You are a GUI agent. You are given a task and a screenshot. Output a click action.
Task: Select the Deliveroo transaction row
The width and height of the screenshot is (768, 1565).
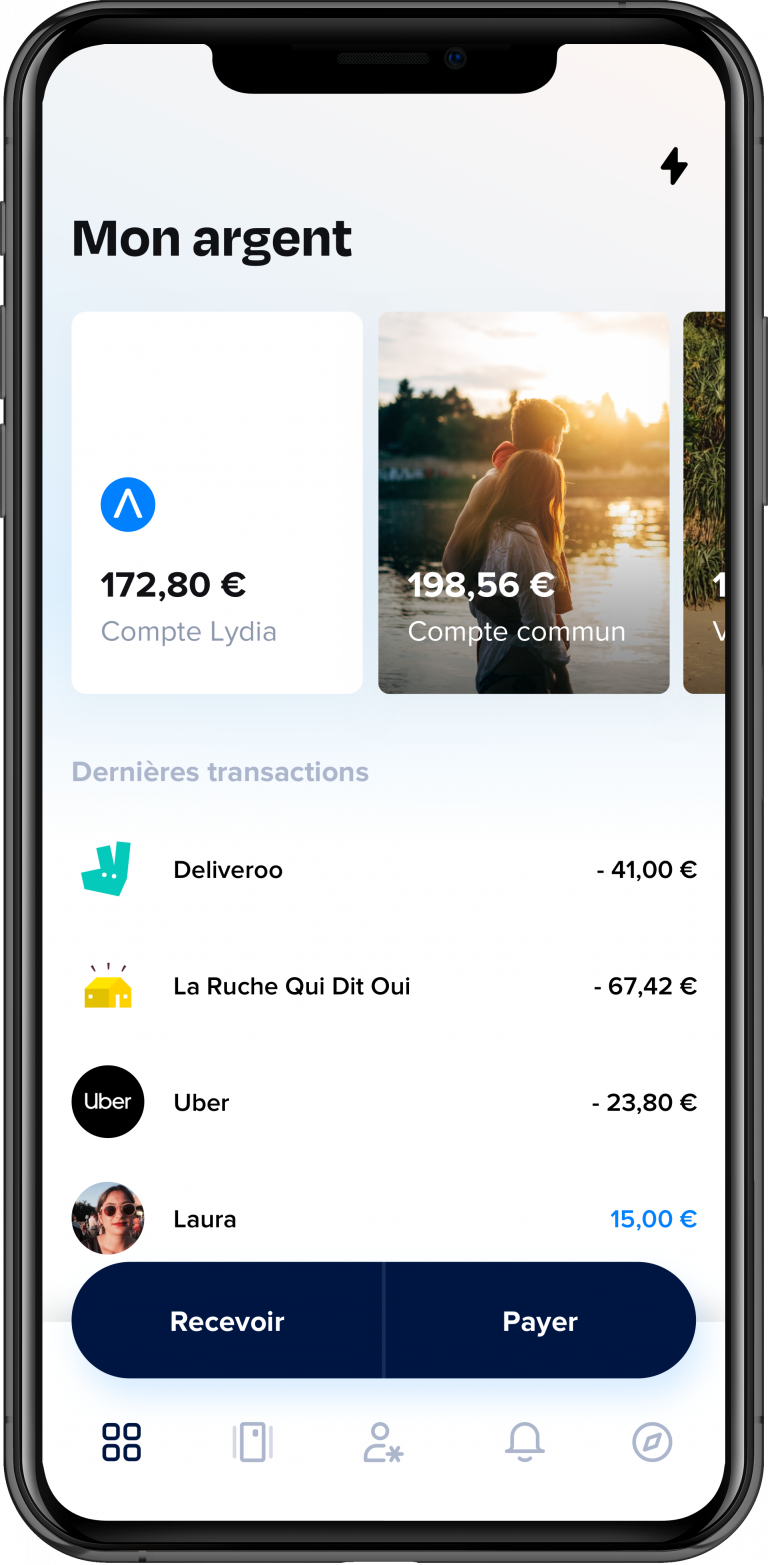pos(384,869)
